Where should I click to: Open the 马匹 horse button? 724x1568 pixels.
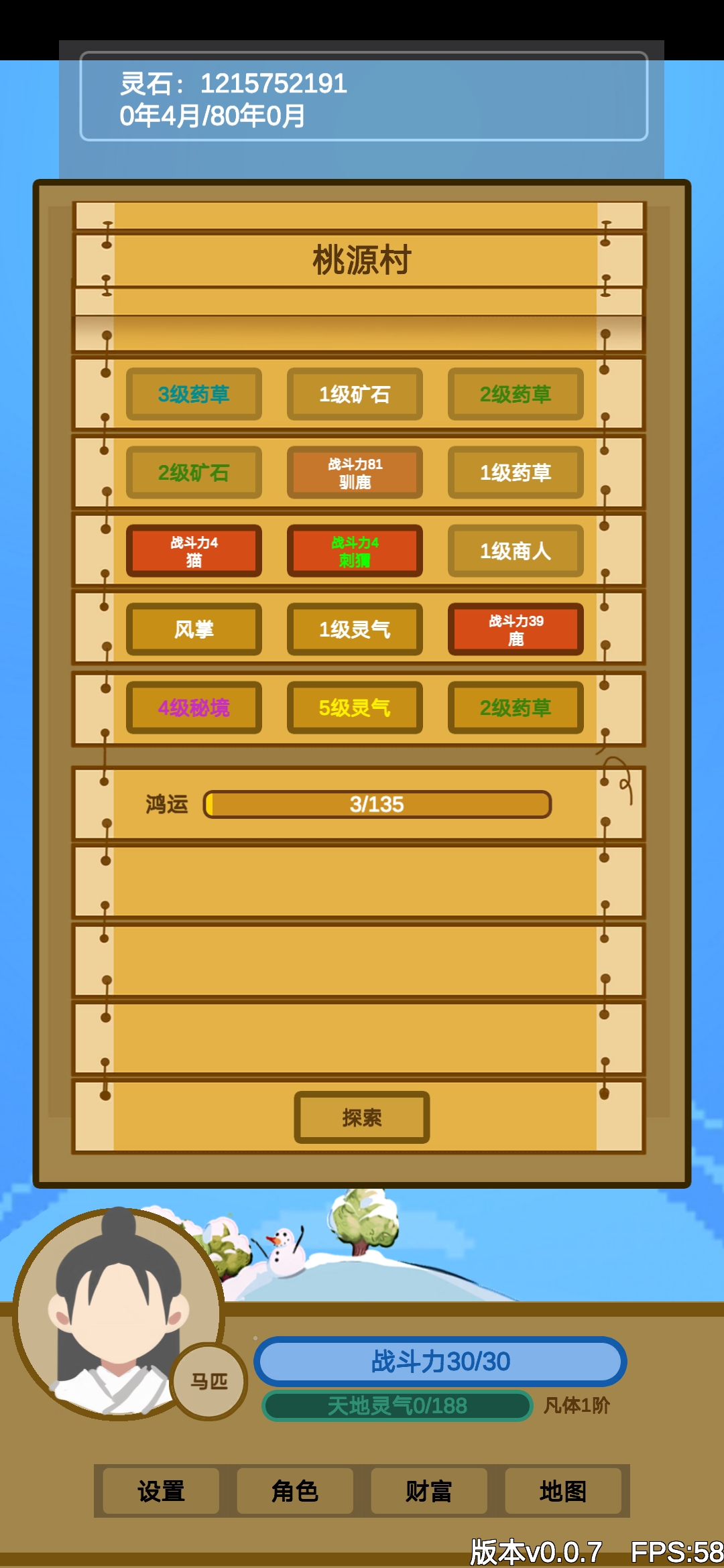pyautogui.click(x=209, y=1381)
